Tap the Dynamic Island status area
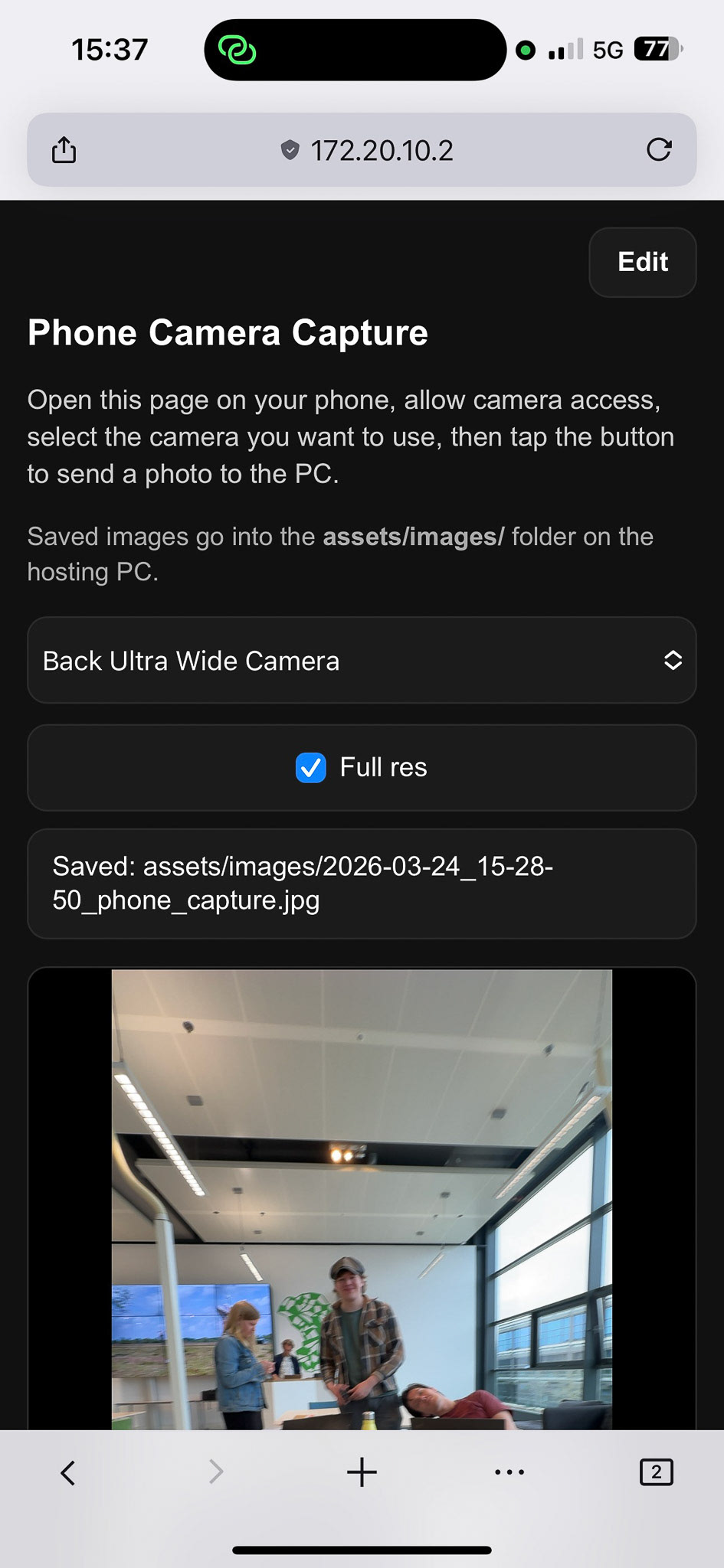 click(x=355, y=50)
